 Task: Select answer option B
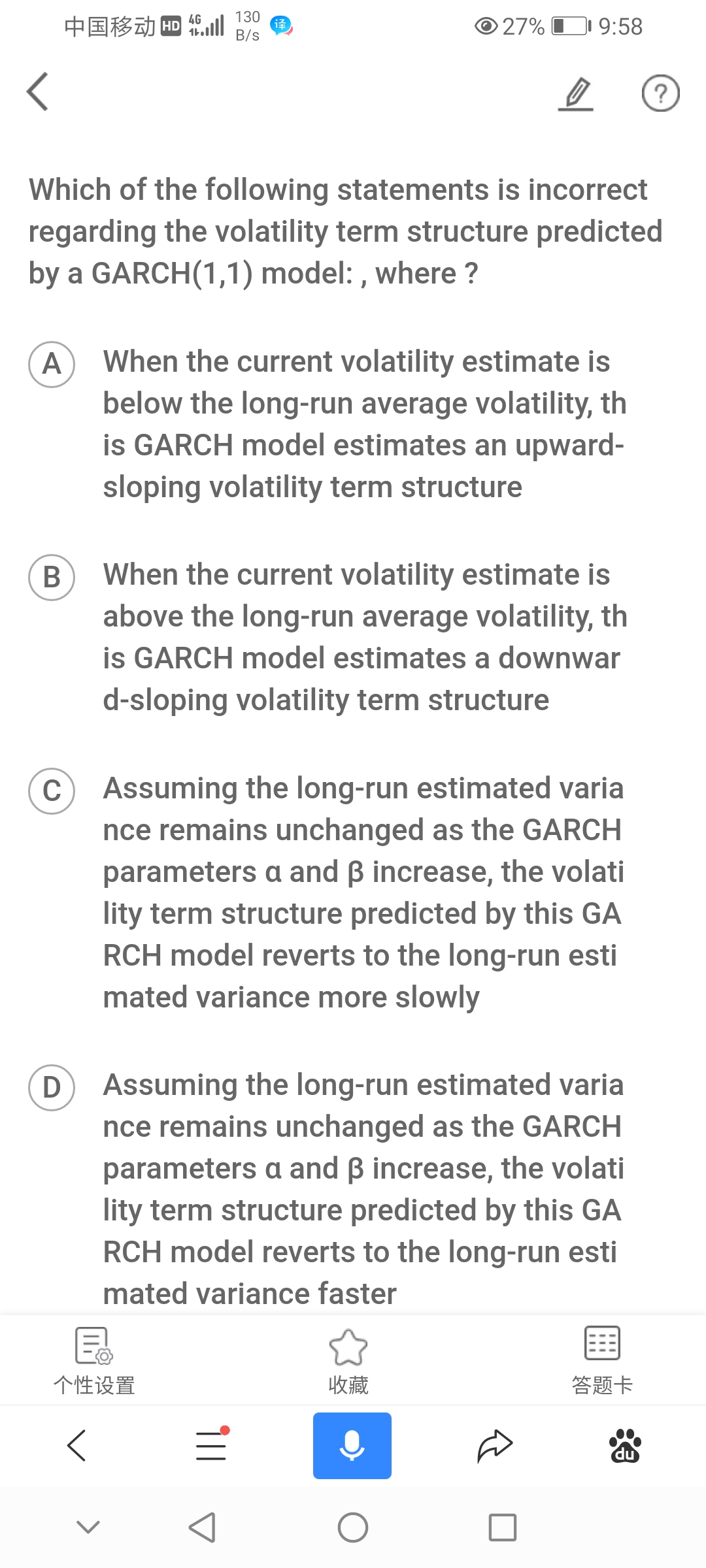pos(52,577)
